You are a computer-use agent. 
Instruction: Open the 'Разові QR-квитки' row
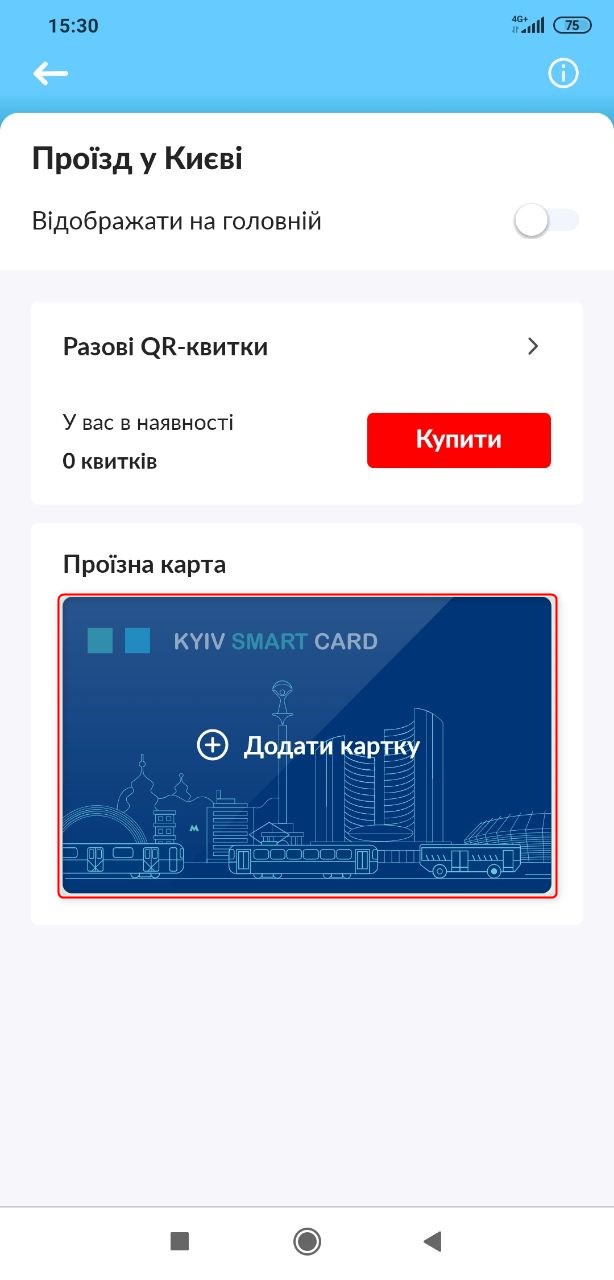pyautogui.click(x=306, y=347)
